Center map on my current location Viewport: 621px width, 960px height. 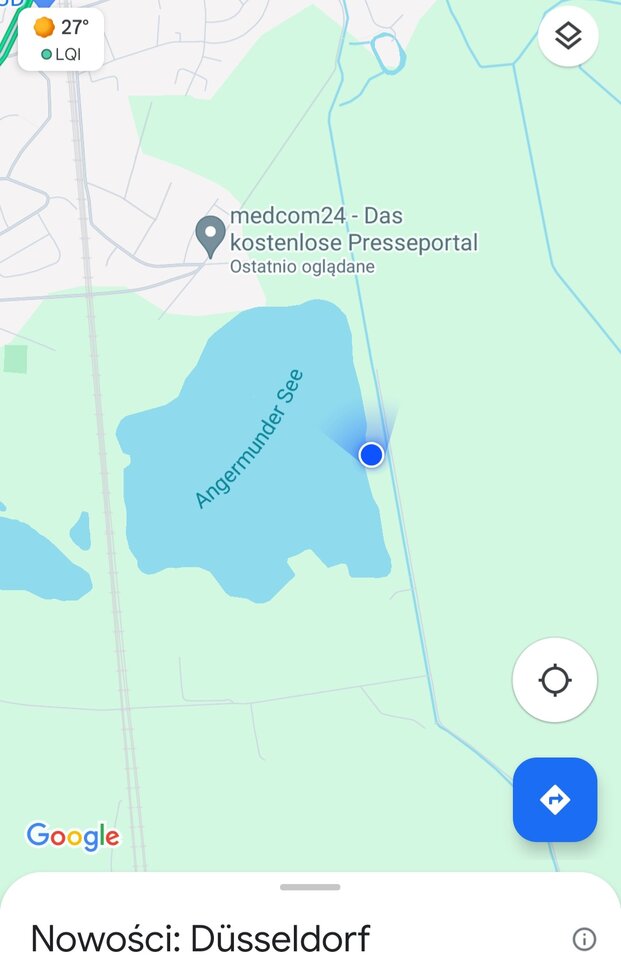(x=554, y=681)
